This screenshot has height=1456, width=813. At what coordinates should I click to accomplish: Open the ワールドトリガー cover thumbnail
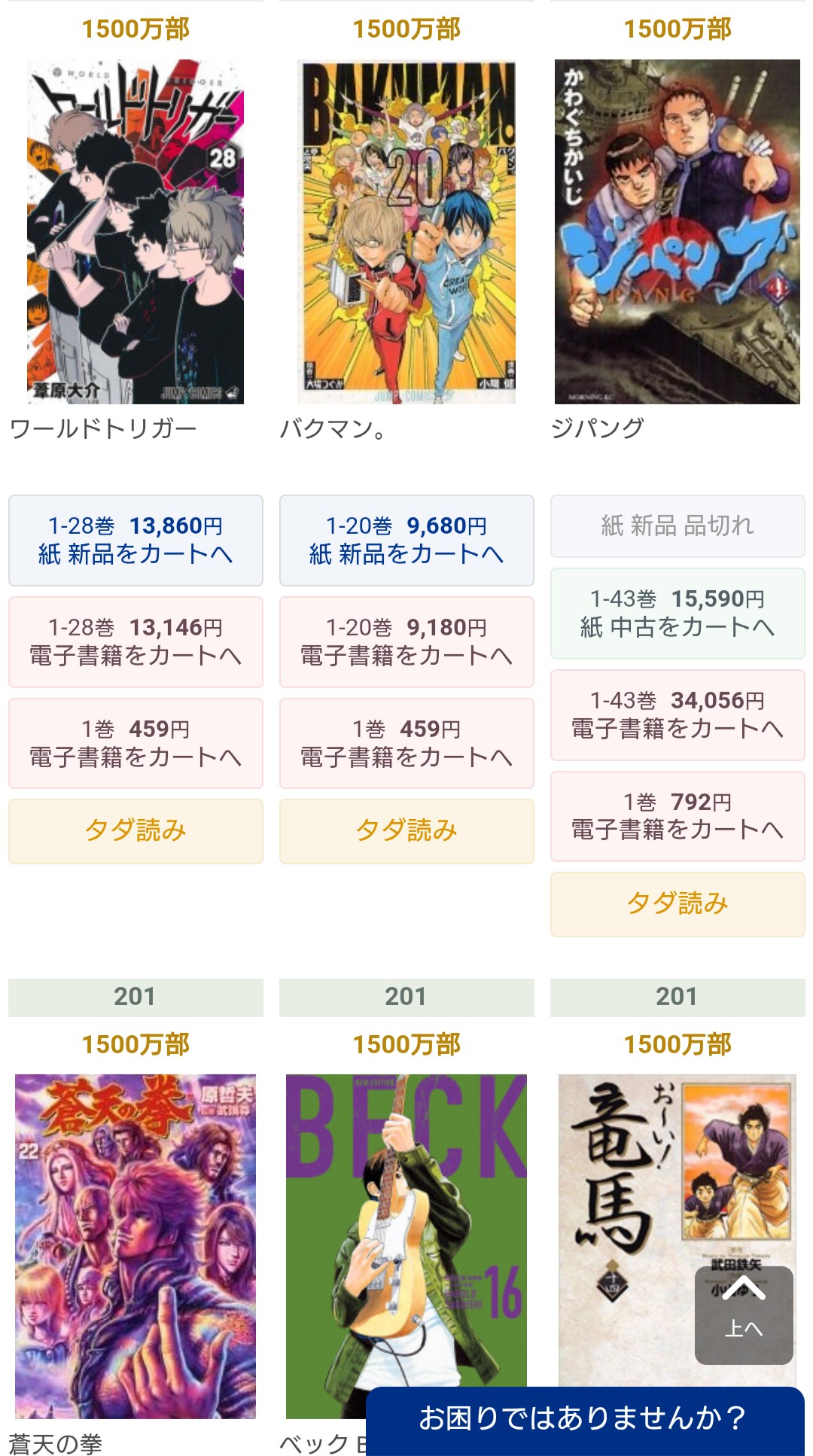135,232
